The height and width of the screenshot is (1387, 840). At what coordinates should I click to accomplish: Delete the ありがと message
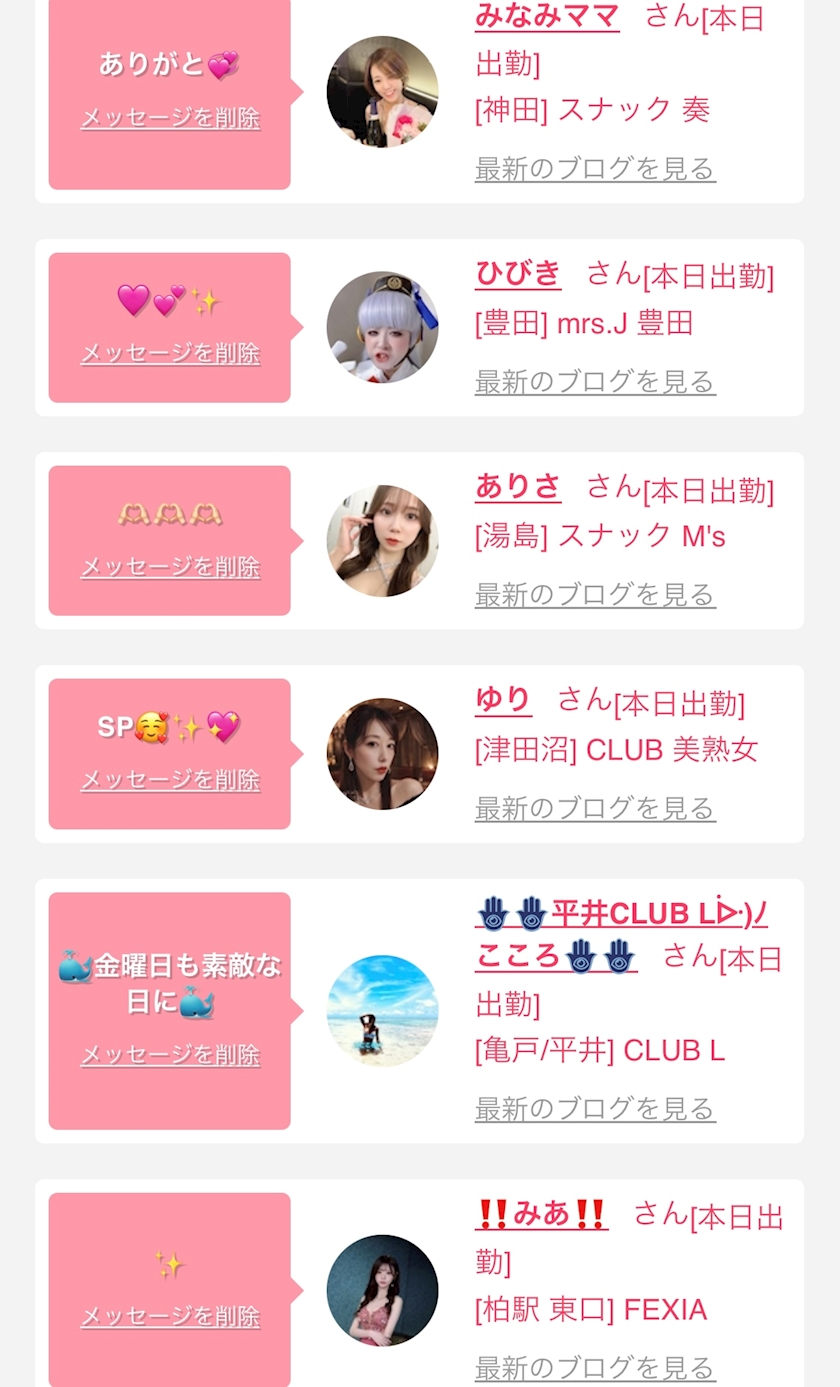point(170,118)
